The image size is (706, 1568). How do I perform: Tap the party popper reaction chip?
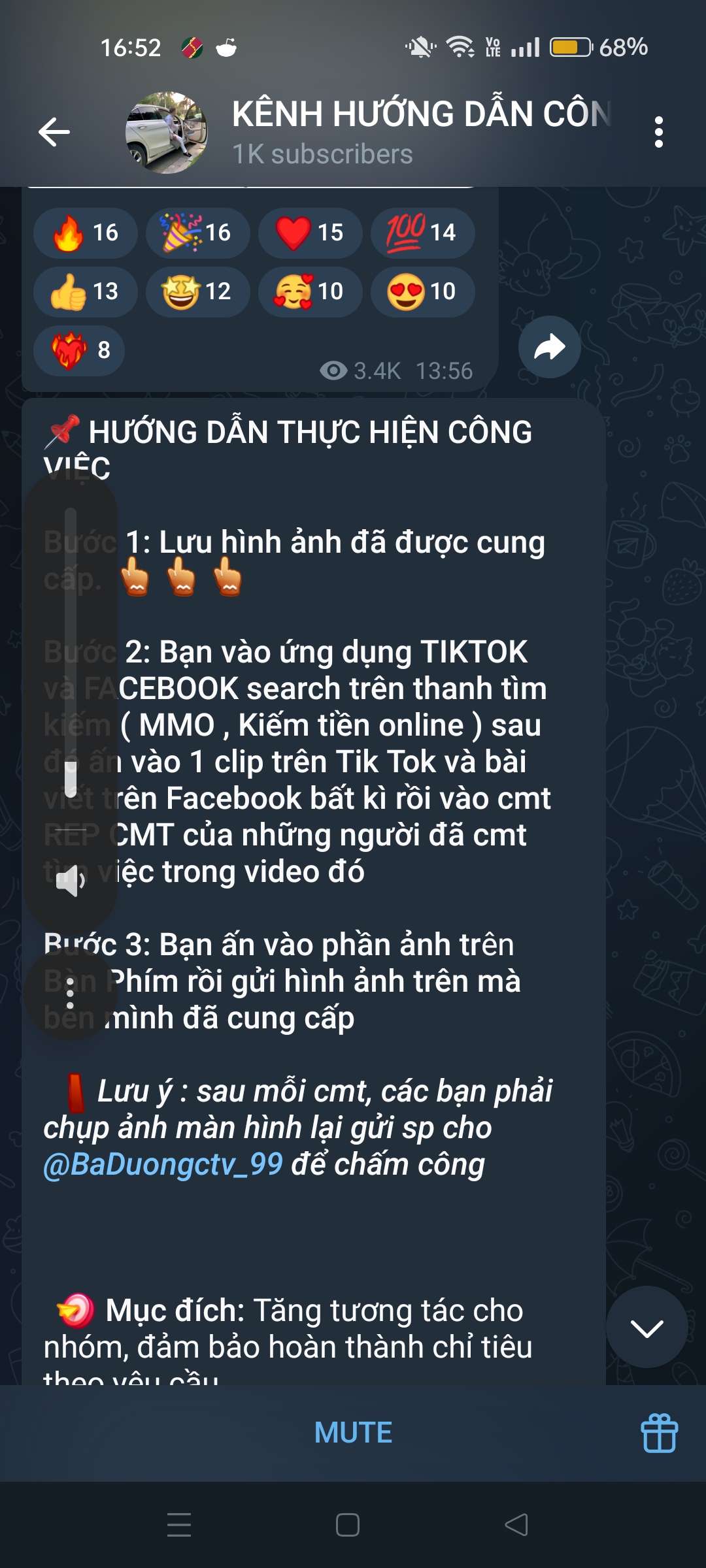198,233
